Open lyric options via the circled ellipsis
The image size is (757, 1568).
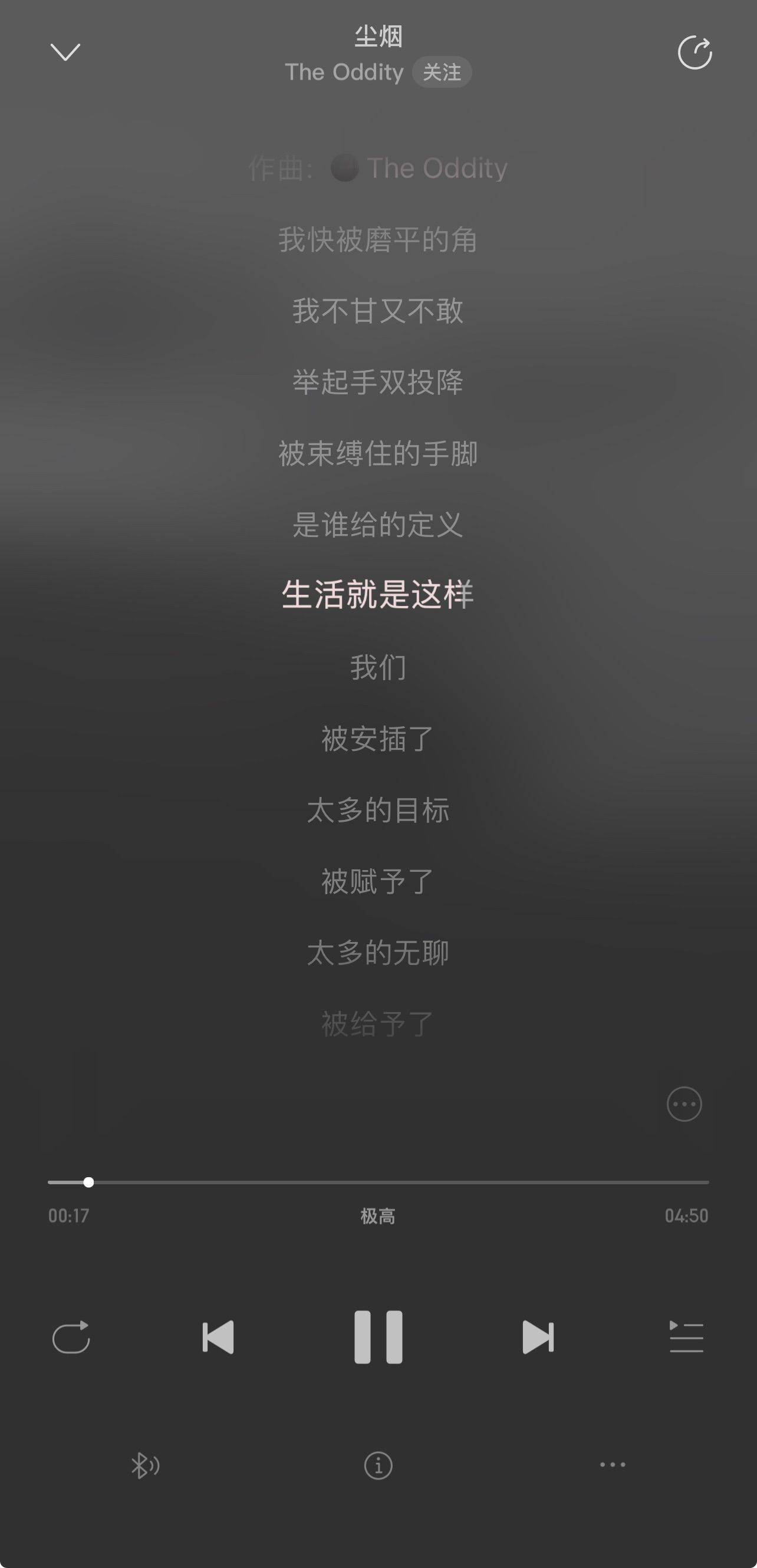pyautogui.click(x=683, y=1104)
